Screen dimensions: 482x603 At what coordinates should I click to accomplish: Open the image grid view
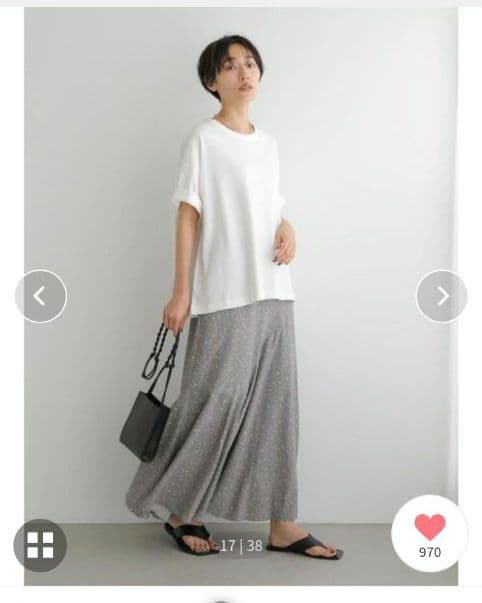point(40,545)
